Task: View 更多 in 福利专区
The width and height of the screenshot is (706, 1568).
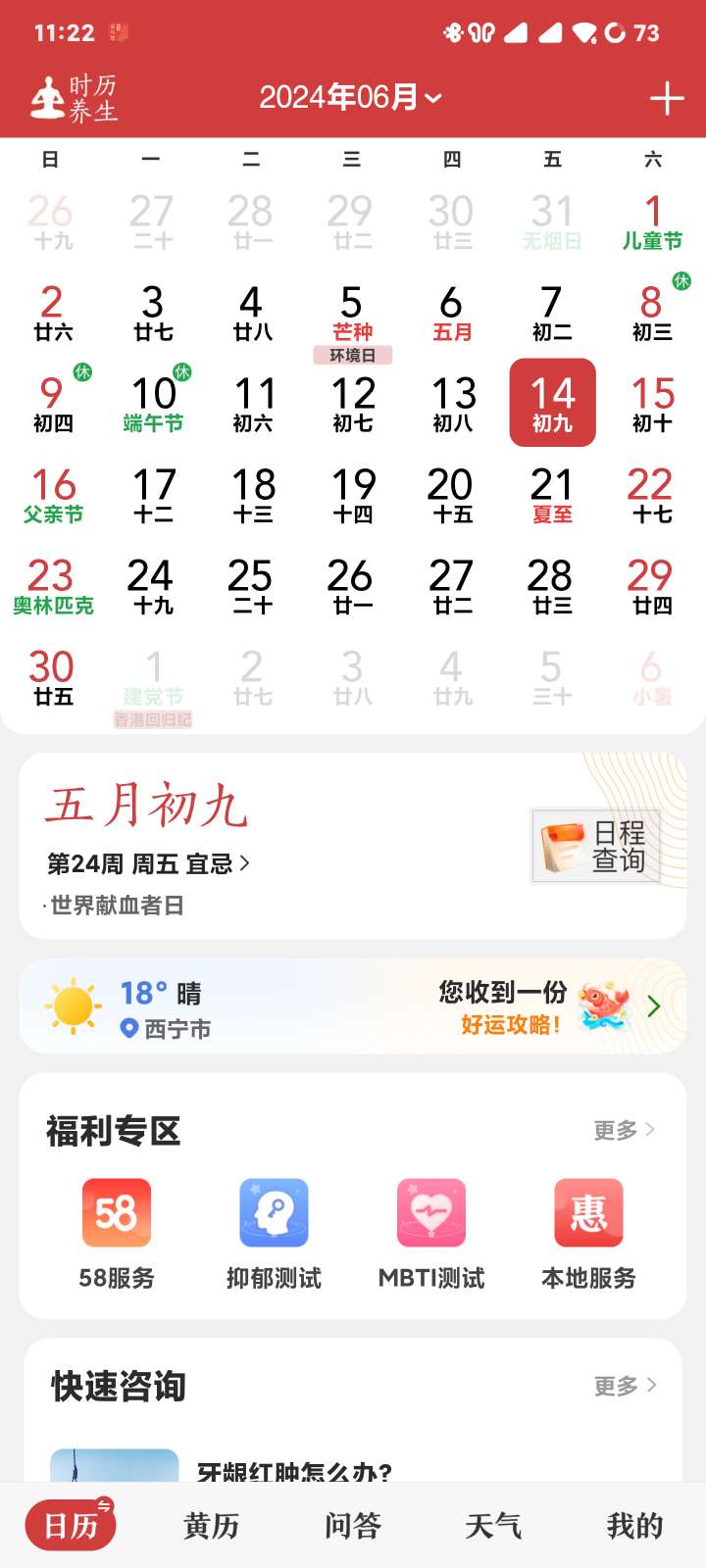Action: [x=624, y=1130]
